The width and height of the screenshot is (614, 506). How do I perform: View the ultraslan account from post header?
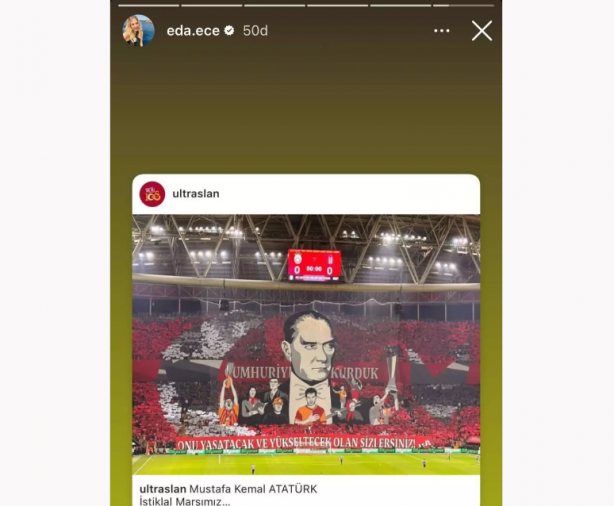195,193
